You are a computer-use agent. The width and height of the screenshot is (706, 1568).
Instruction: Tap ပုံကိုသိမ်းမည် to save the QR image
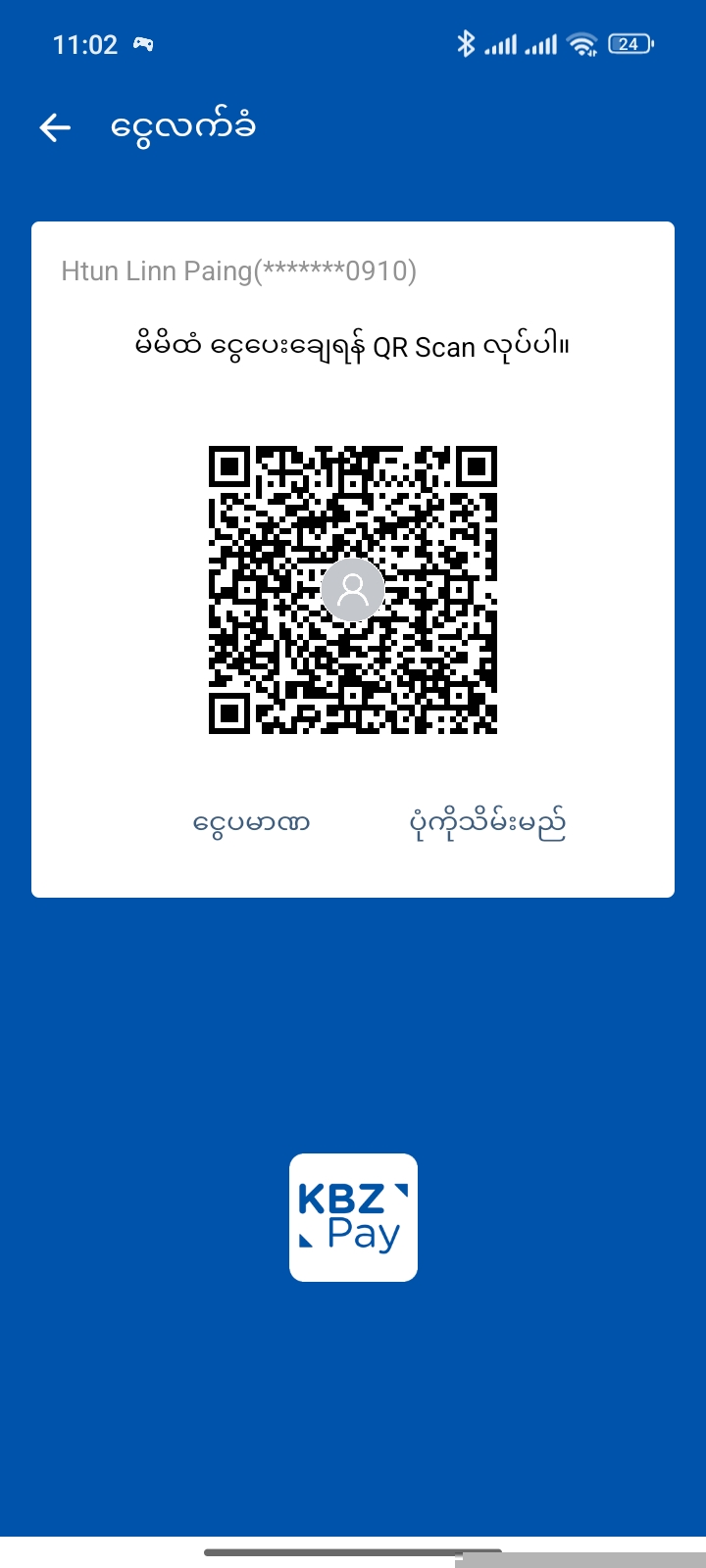(487, 824)
